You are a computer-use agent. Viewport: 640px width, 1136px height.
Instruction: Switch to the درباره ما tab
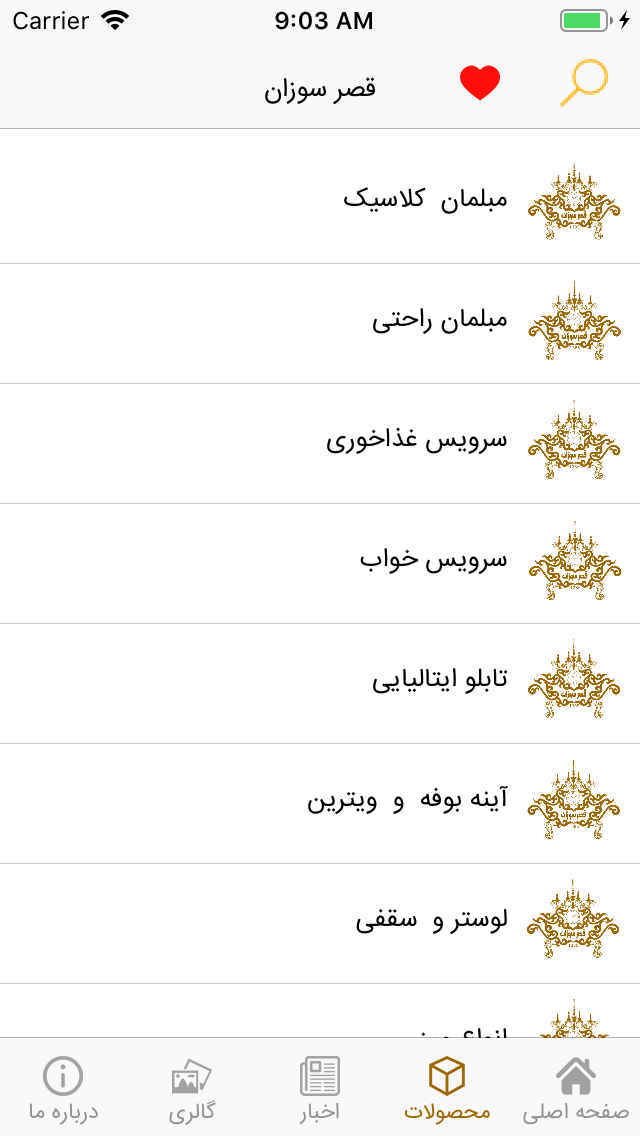tap(63, 1088)
